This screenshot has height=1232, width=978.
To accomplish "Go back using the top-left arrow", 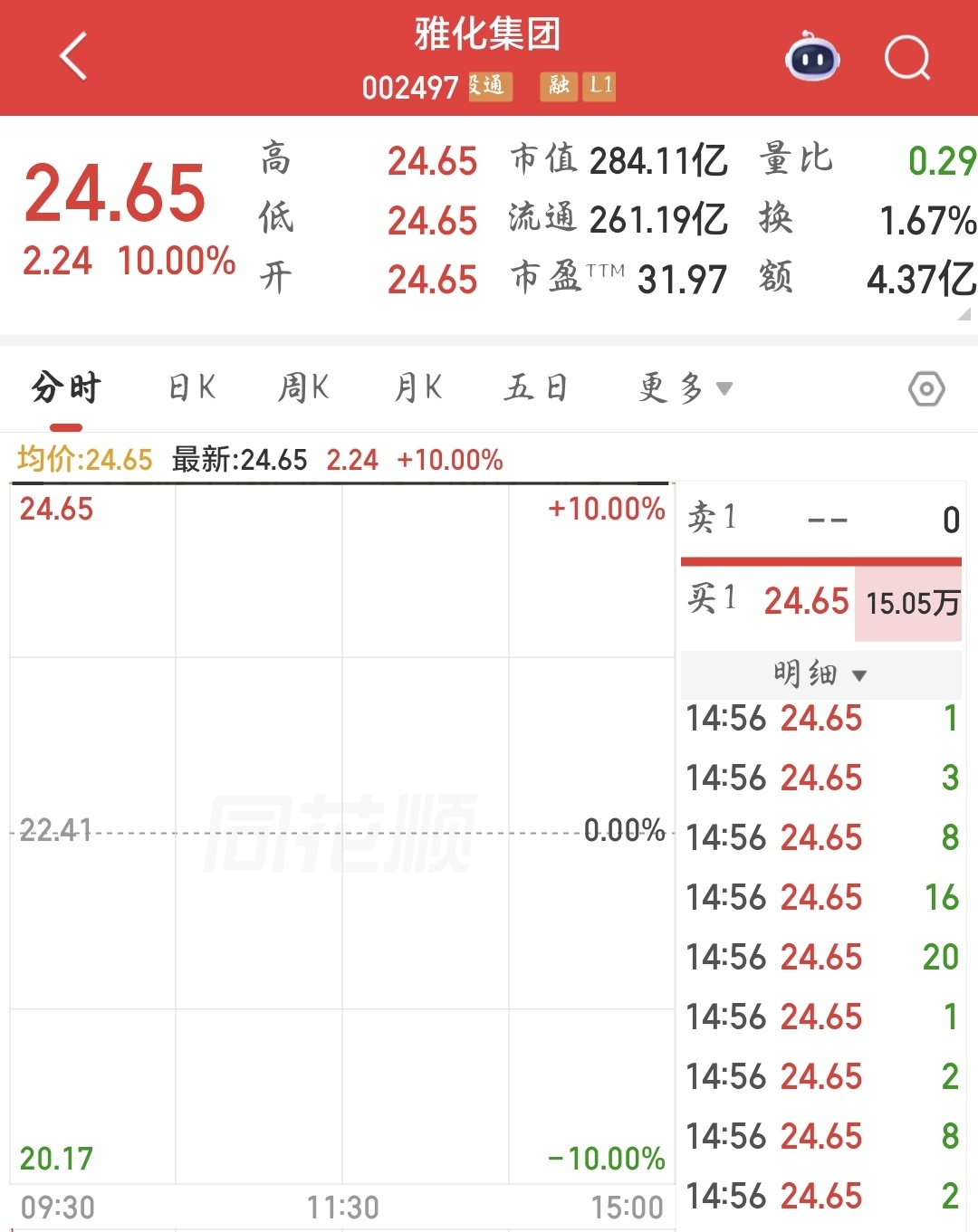I will 73,56.
